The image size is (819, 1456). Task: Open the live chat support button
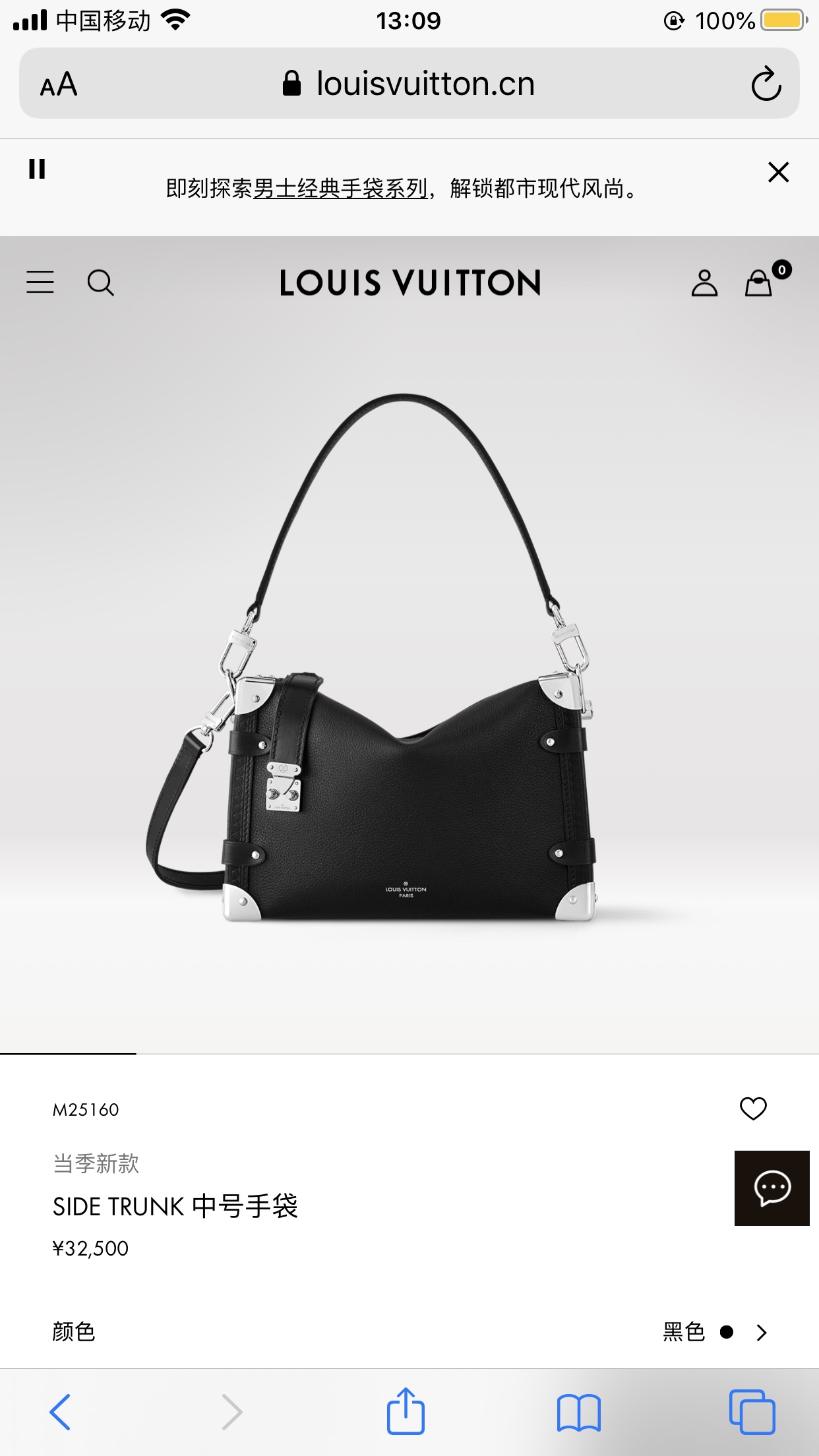(772, 1188)
